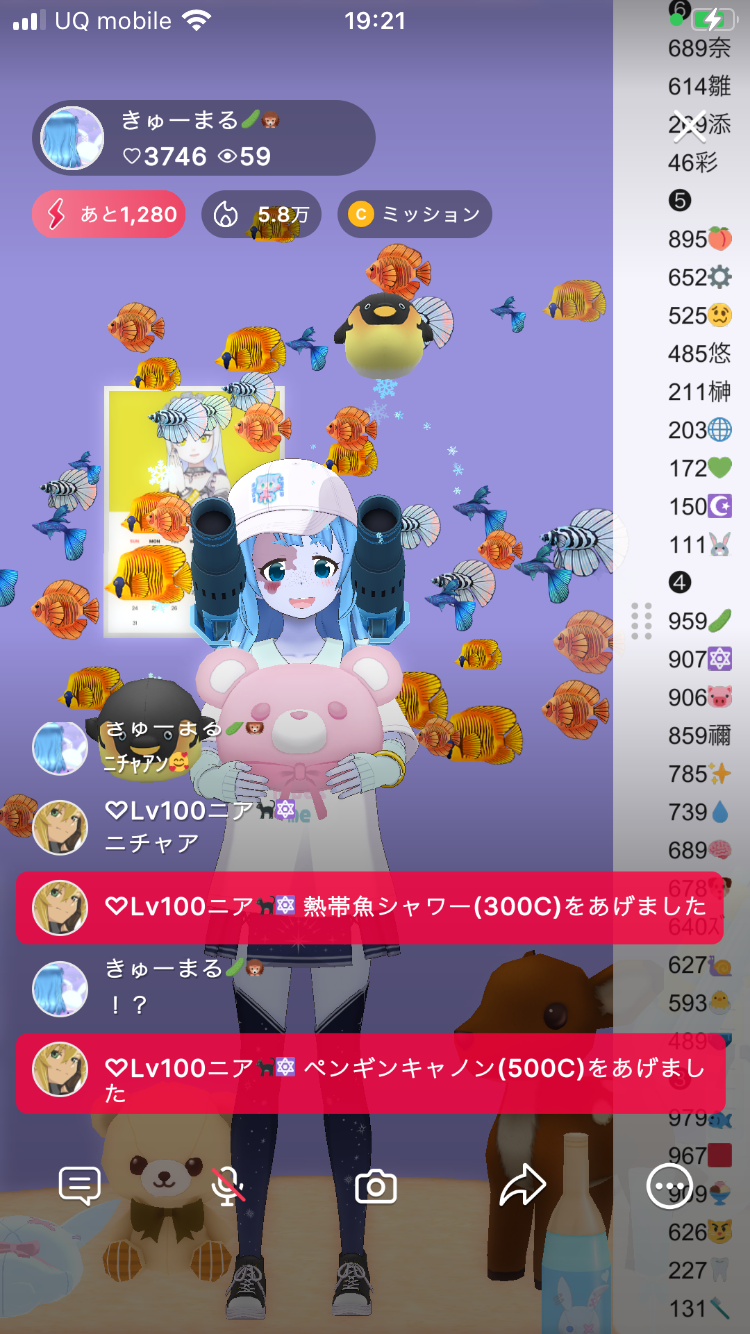Open the comment input icon
Screen dimensions: 750x1334
coord(79,1186)
